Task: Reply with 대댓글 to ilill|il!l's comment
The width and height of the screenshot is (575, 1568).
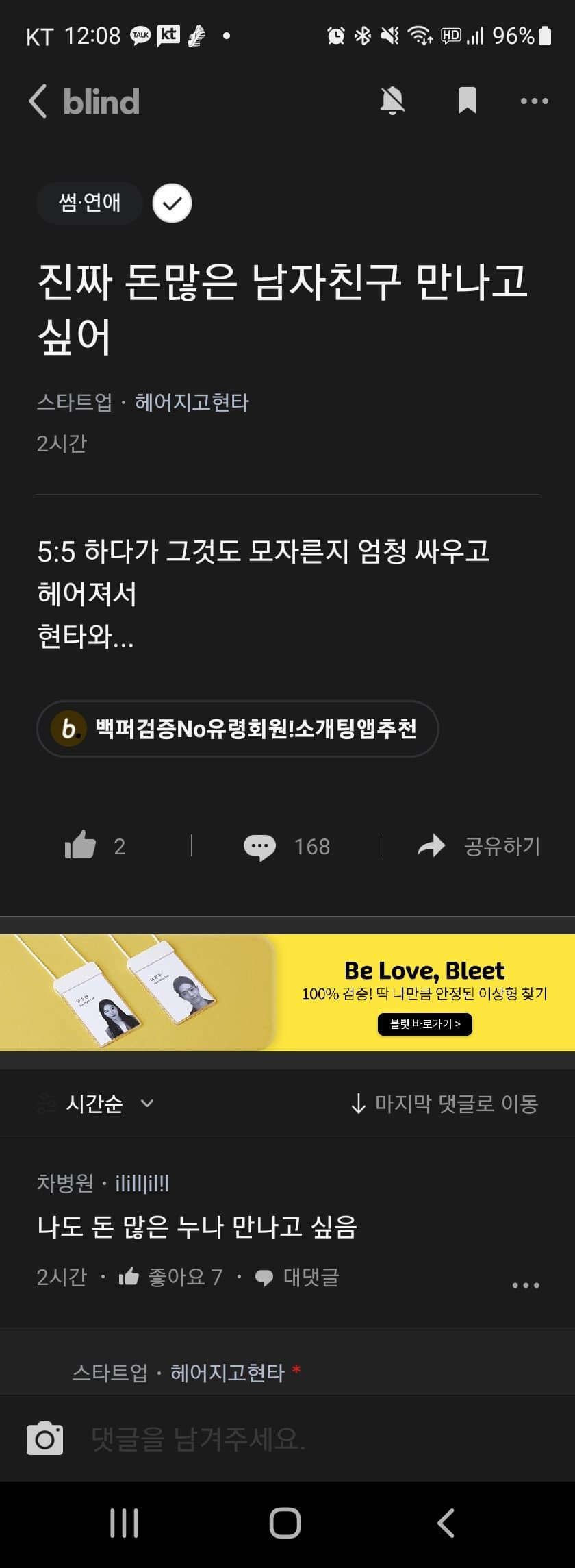Action: (297, 1277)
